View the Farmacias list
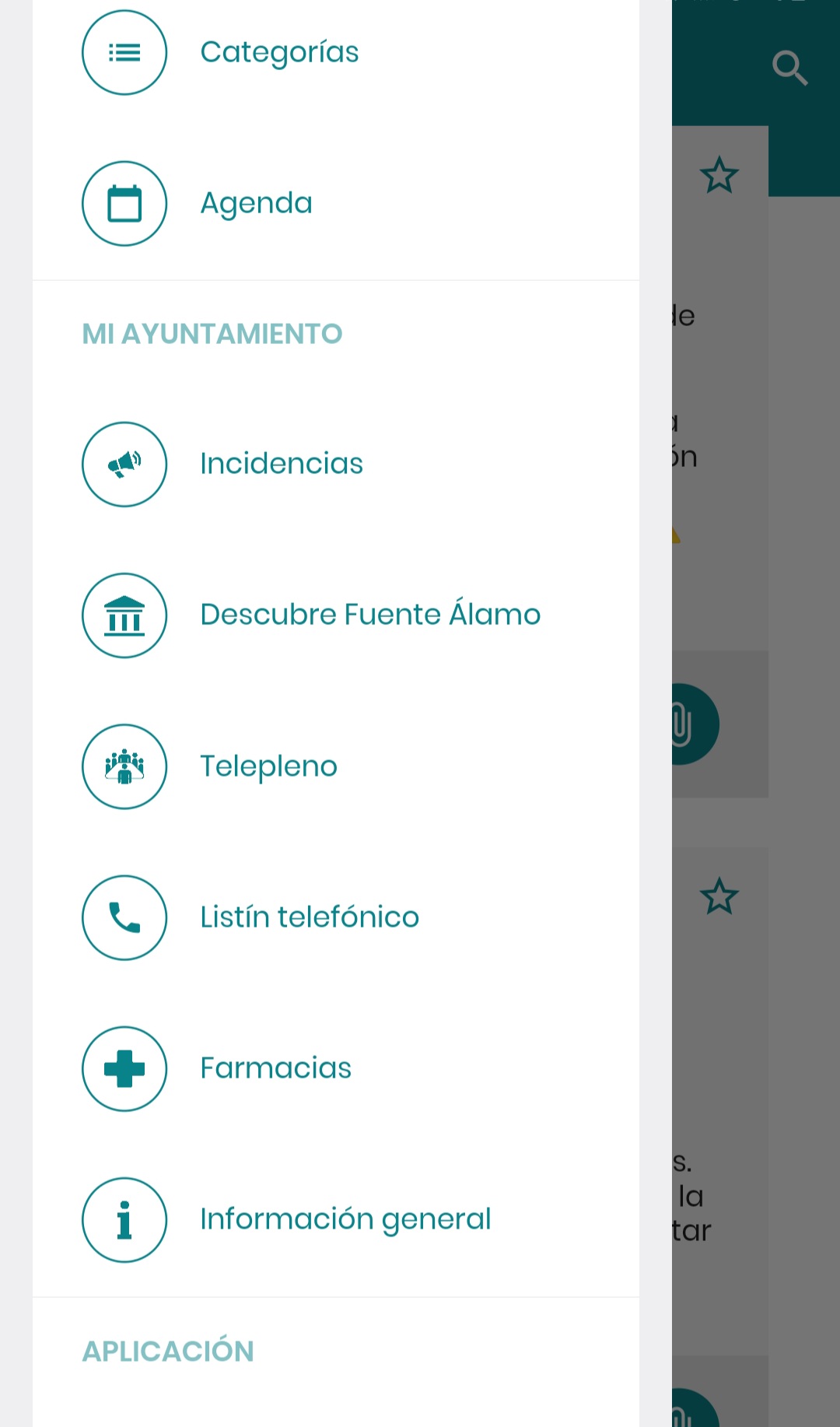The image size is (840, 1427). pyautogui.click(x=336, y=1068)
